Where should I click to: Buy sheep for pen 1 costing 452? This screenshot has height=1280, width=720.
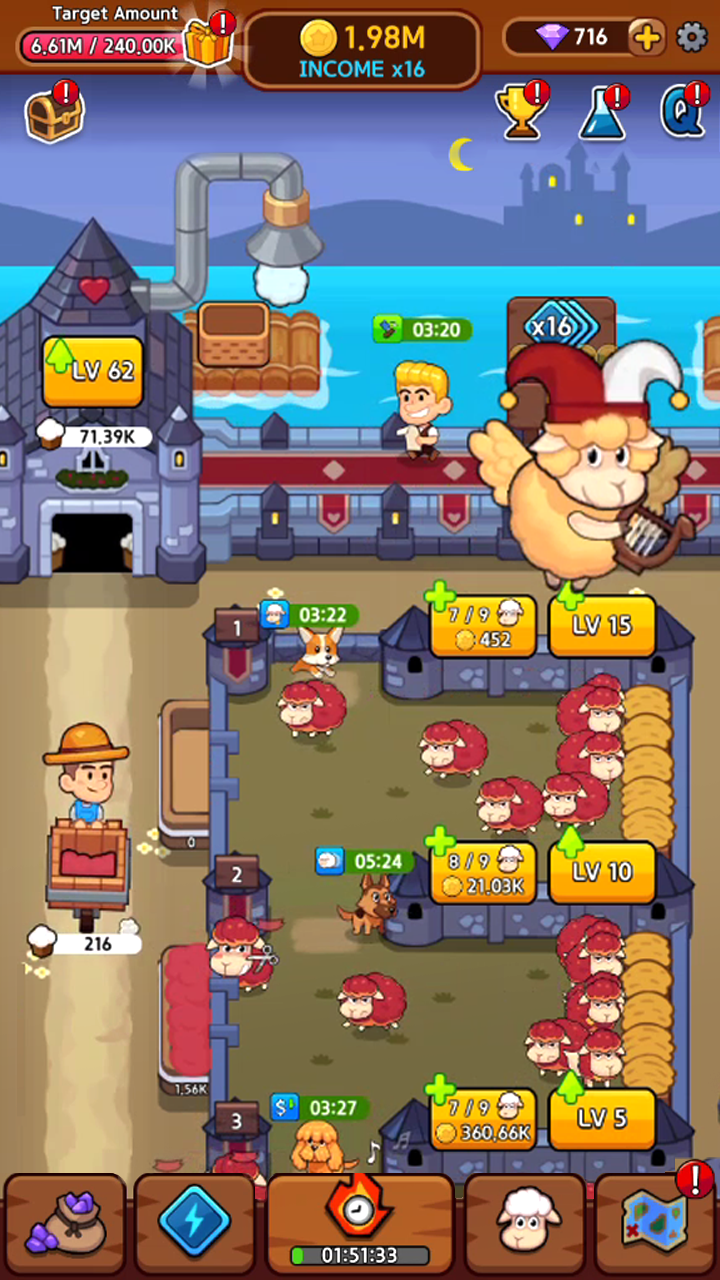(483, 626)
